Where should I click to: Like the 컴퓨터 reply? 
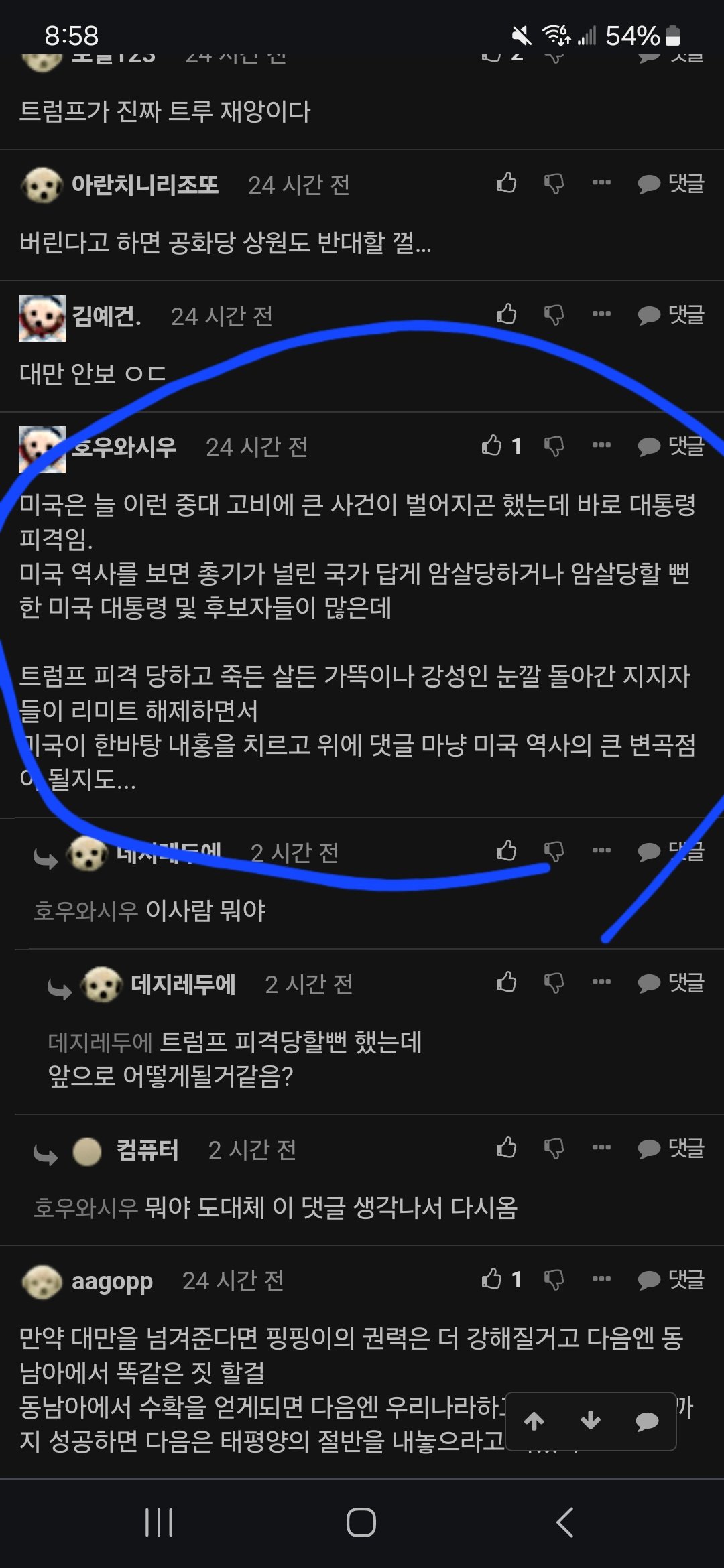point(507,1149)
